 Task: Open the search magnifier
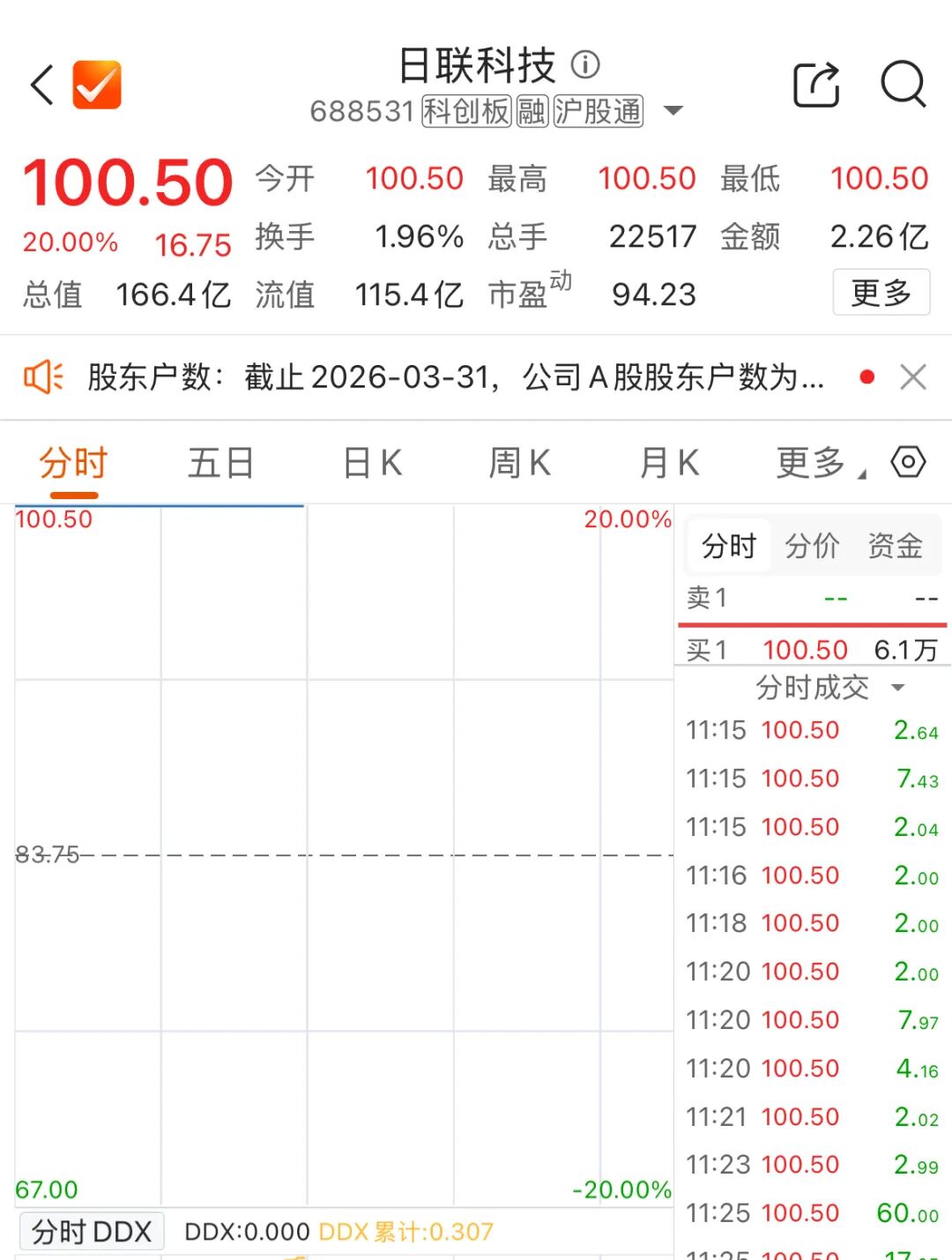pyautogui.click(x=903, y=86)
